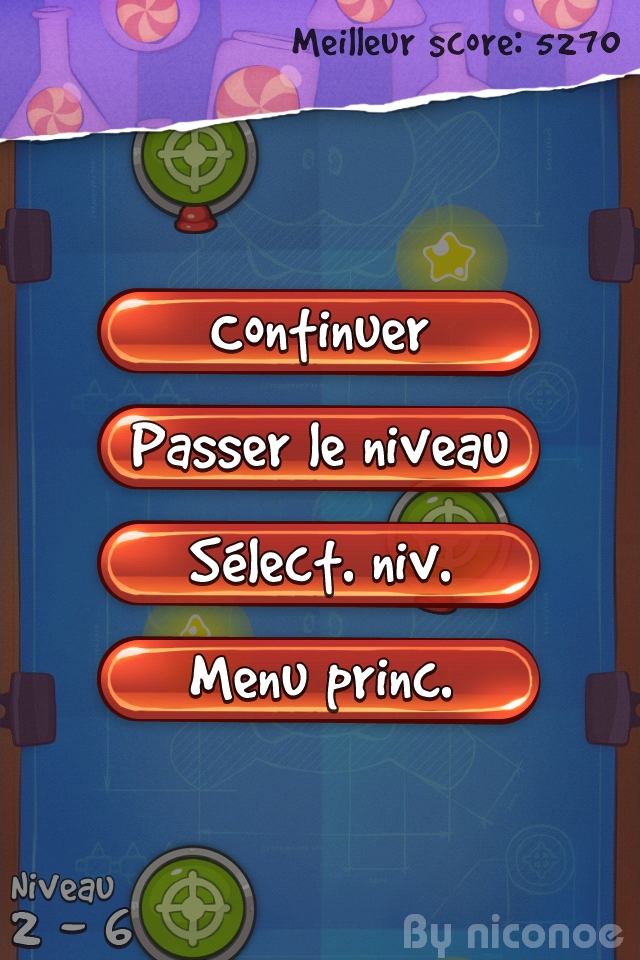Skip the level with Passer le niveau
The width and height of the screenshot is (640, 960).
pyautogui.click(x=319, y=448)
